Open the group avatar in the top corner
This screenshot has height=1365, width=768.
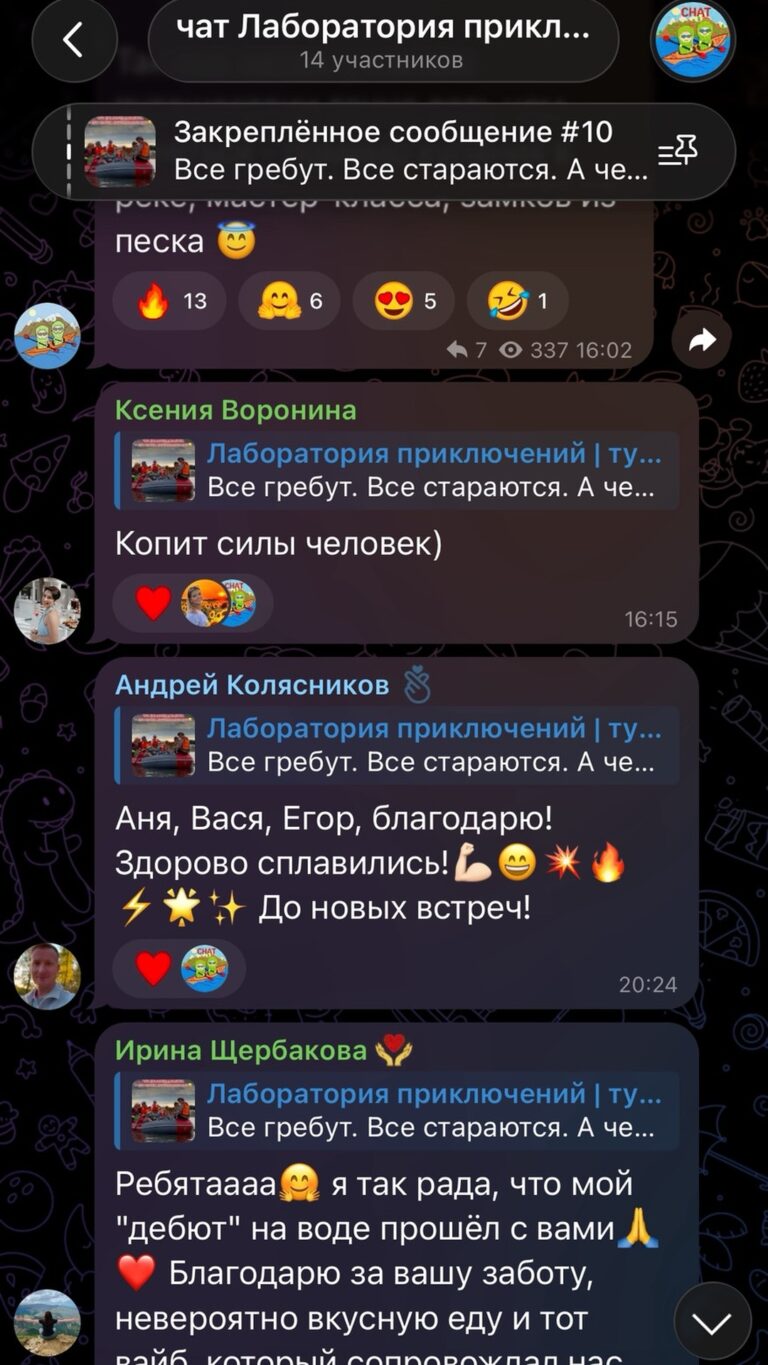point(693,40)
